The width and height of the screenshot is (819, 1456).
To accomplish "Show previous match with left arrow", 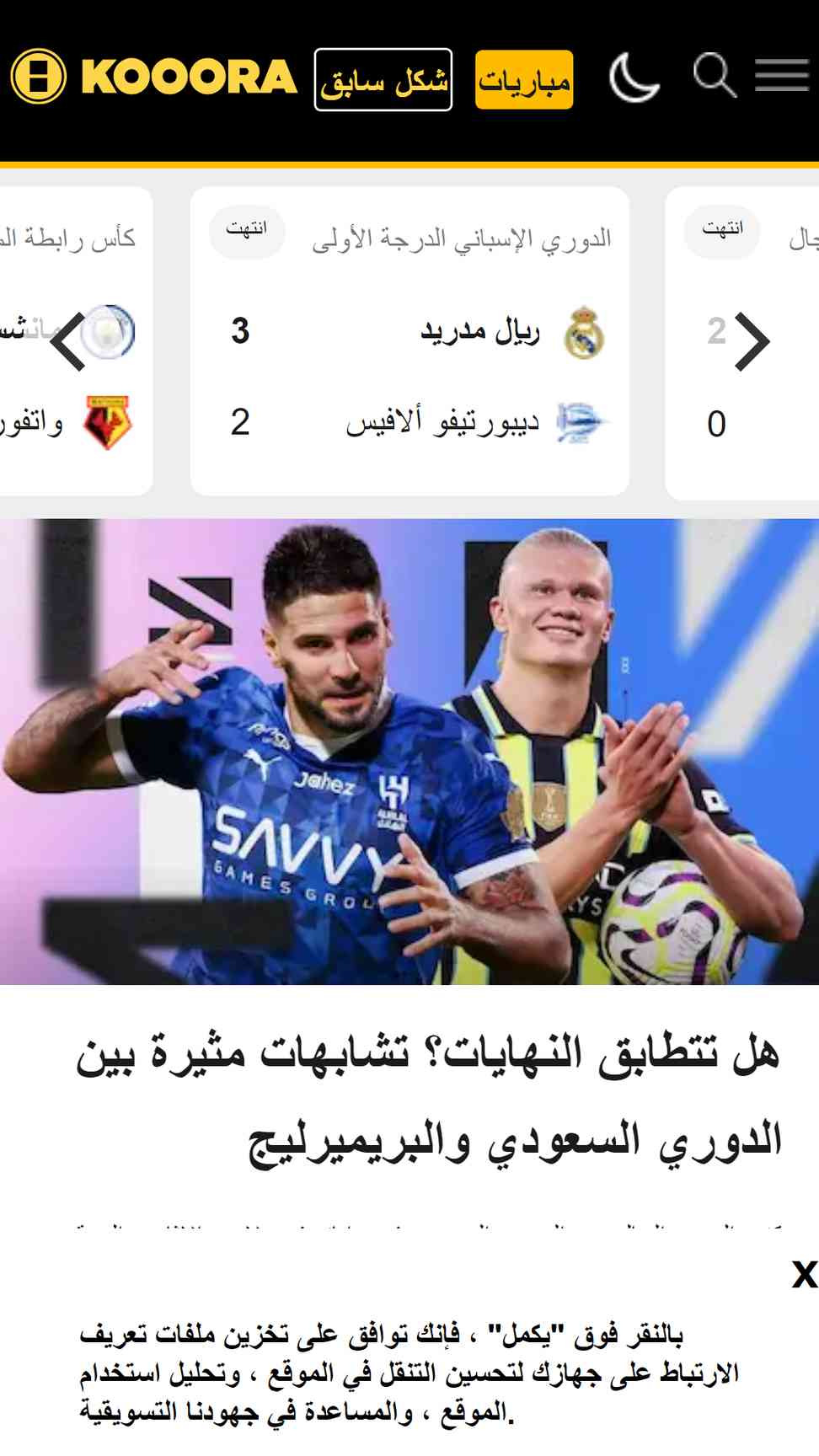I will click(69, 341).
